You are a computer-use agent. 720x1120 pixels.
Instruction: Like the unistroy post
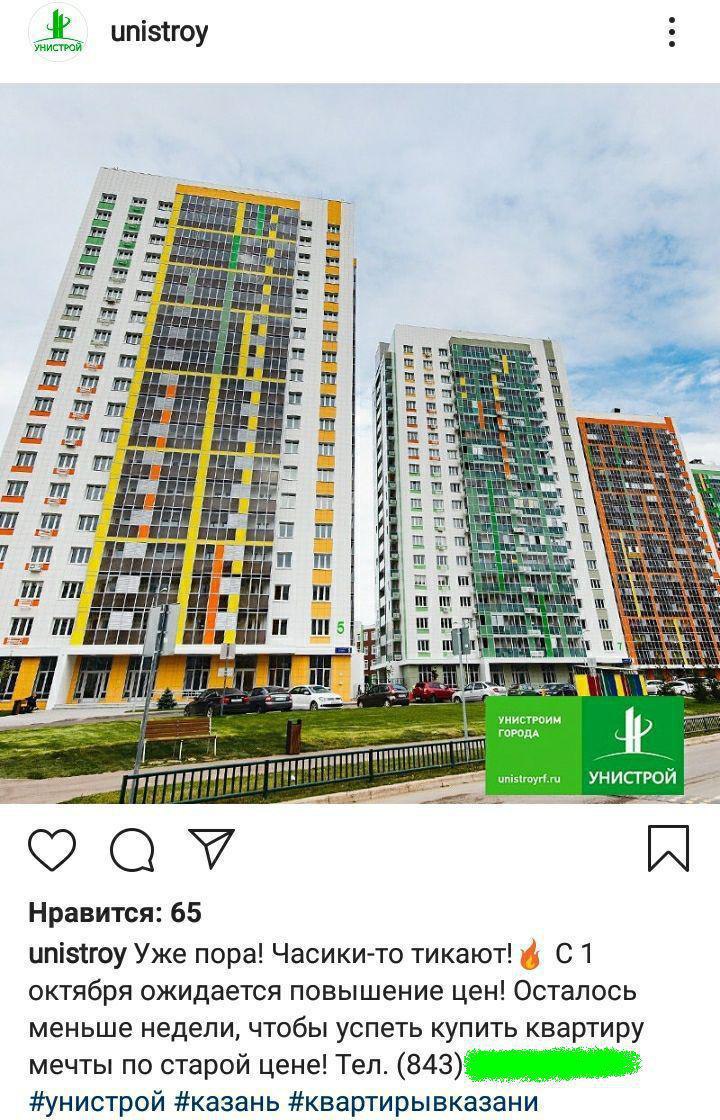click(x=52, y=850)
